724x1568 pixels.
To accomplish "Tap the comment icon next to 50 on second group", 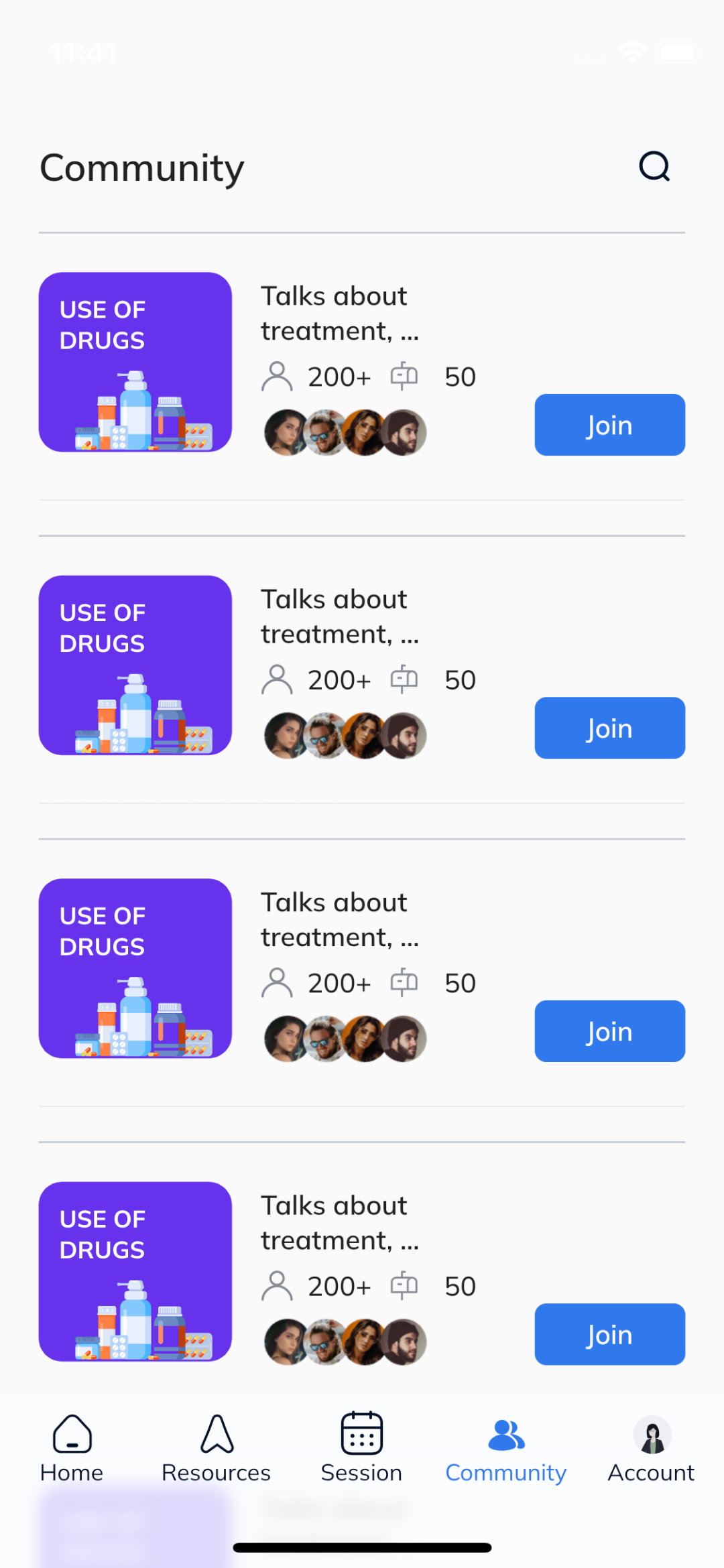I will (404, 679).
